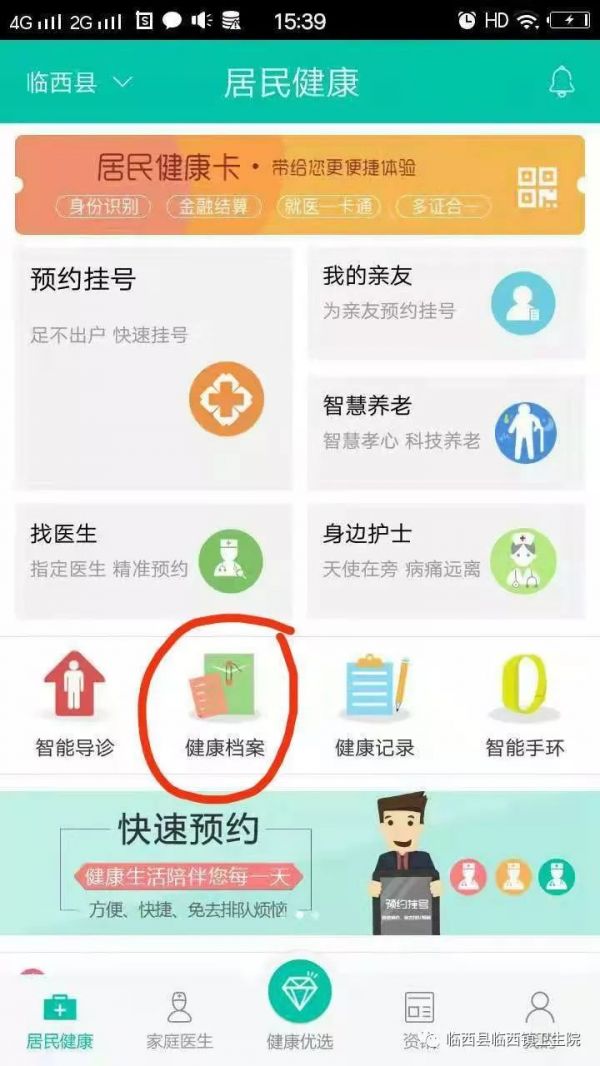Open the 居民健康卡 banner
The height and width of the screenshot is (1066, 600).
(x=299, y=185)
